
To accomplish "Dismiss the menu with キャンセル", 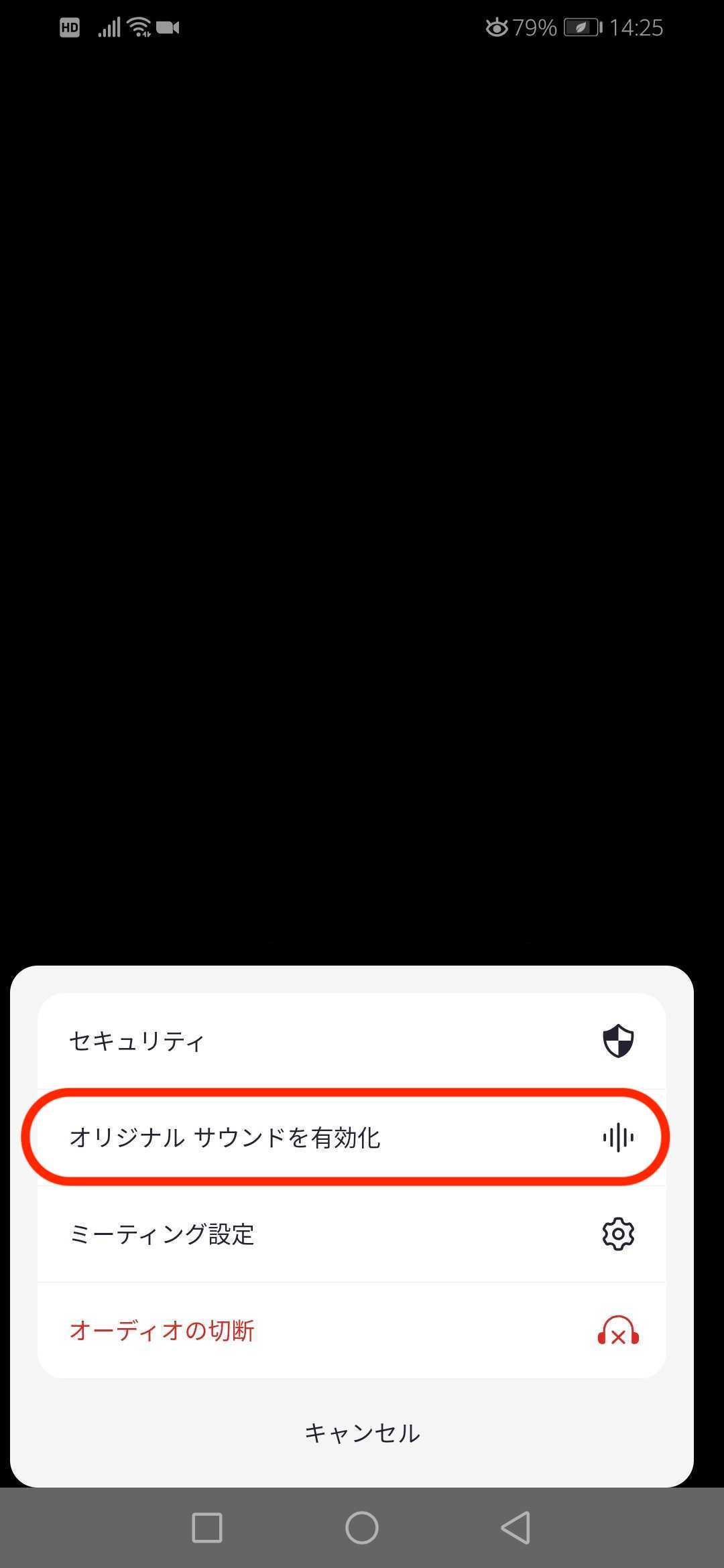I will point(362,1433).
